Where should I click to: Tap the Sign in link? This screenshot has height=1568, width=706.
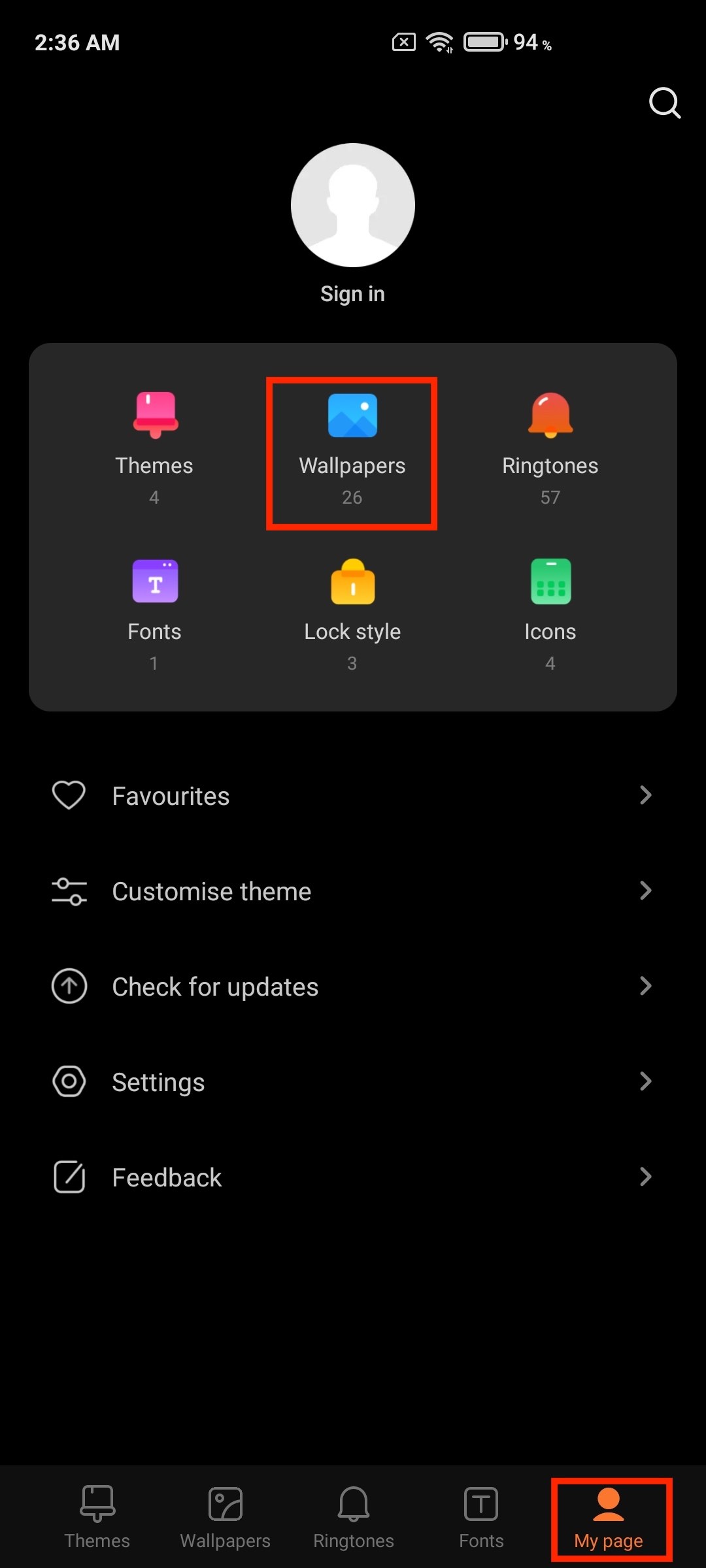[x=353, y=293]
